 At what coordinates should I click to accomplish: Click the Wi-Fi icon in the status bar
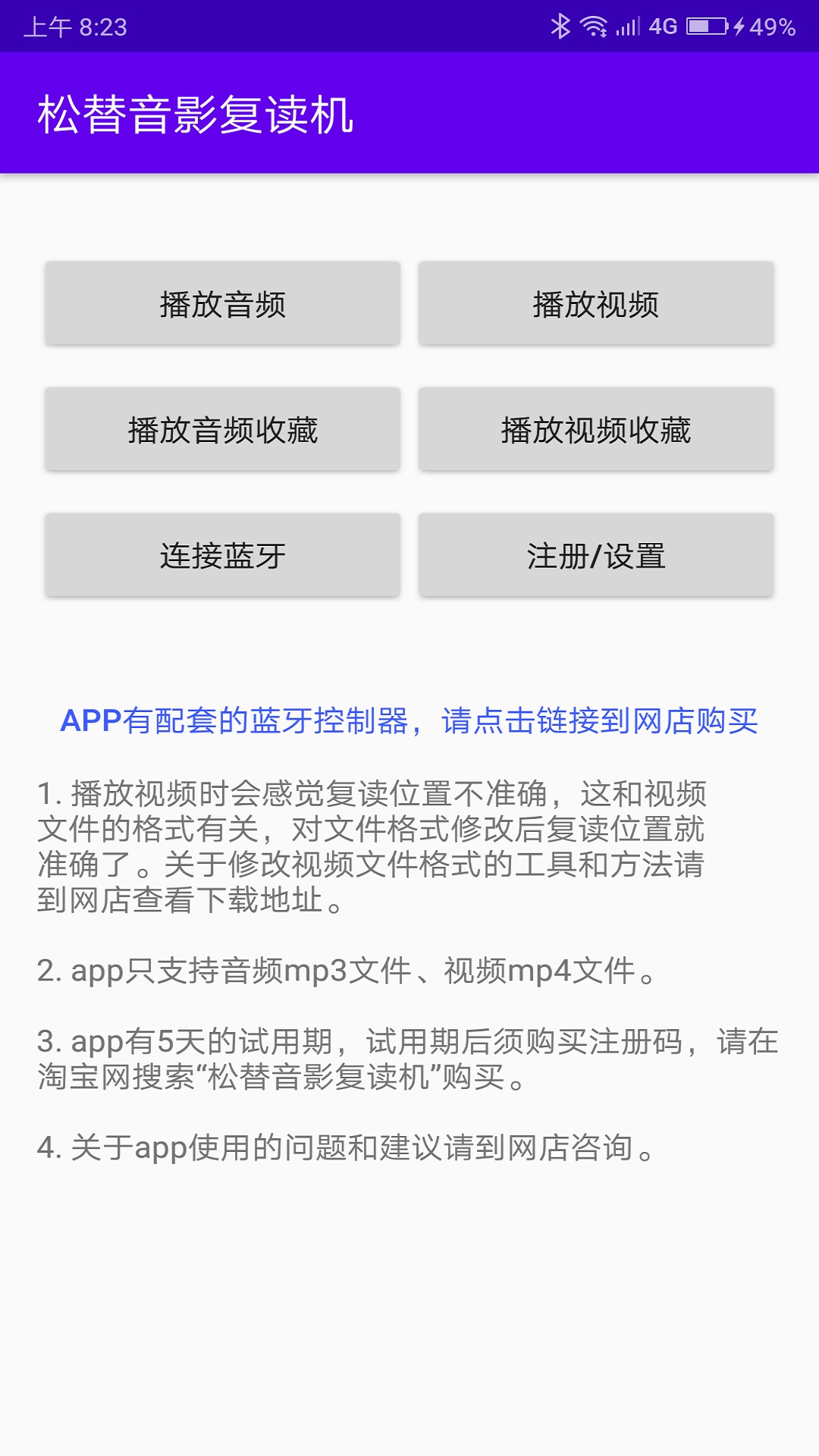coord(594,25)
